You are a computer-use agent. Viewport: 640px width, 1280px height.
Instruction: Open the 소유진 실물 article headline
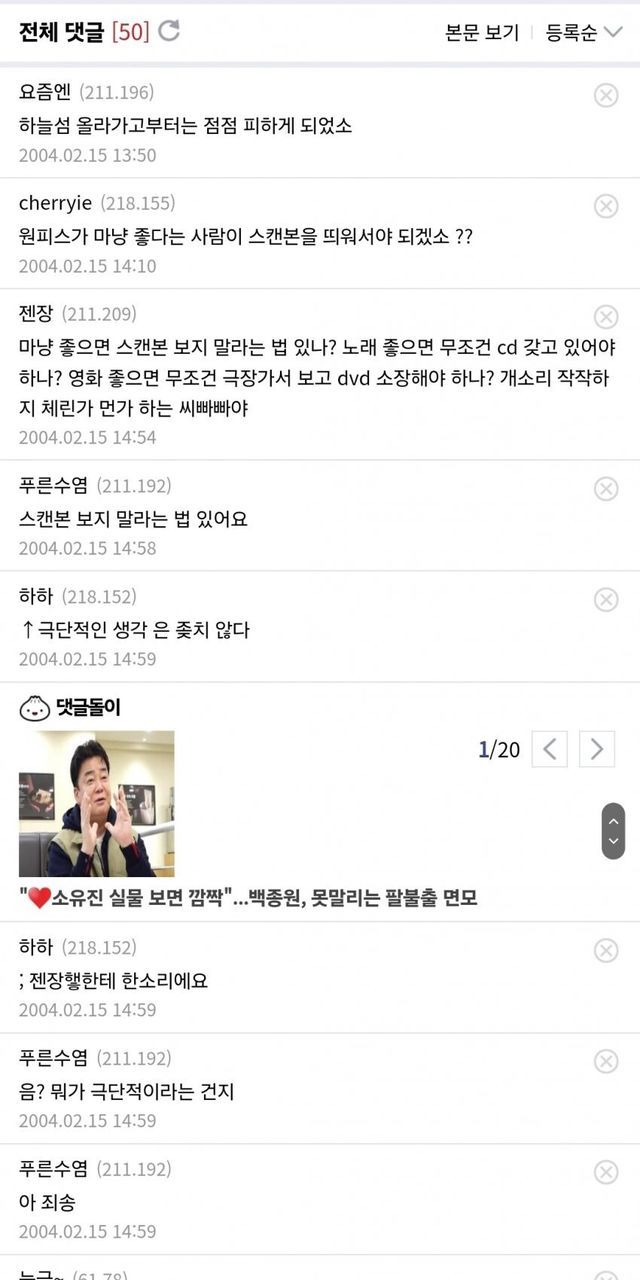[248, 898]
